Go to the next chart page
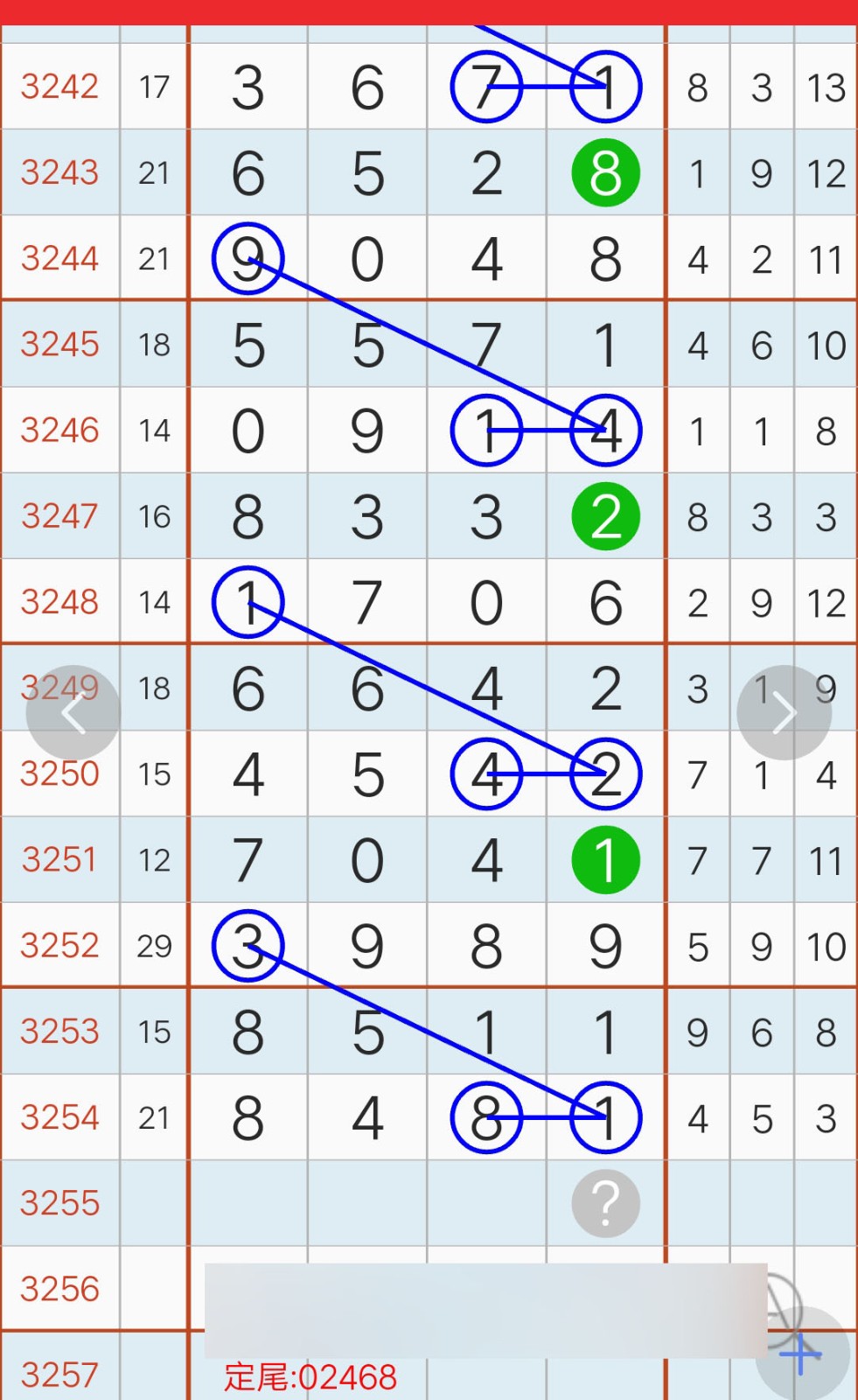Screen dimensions: 858x1400 pyautogui.click(x=784, y=713)
